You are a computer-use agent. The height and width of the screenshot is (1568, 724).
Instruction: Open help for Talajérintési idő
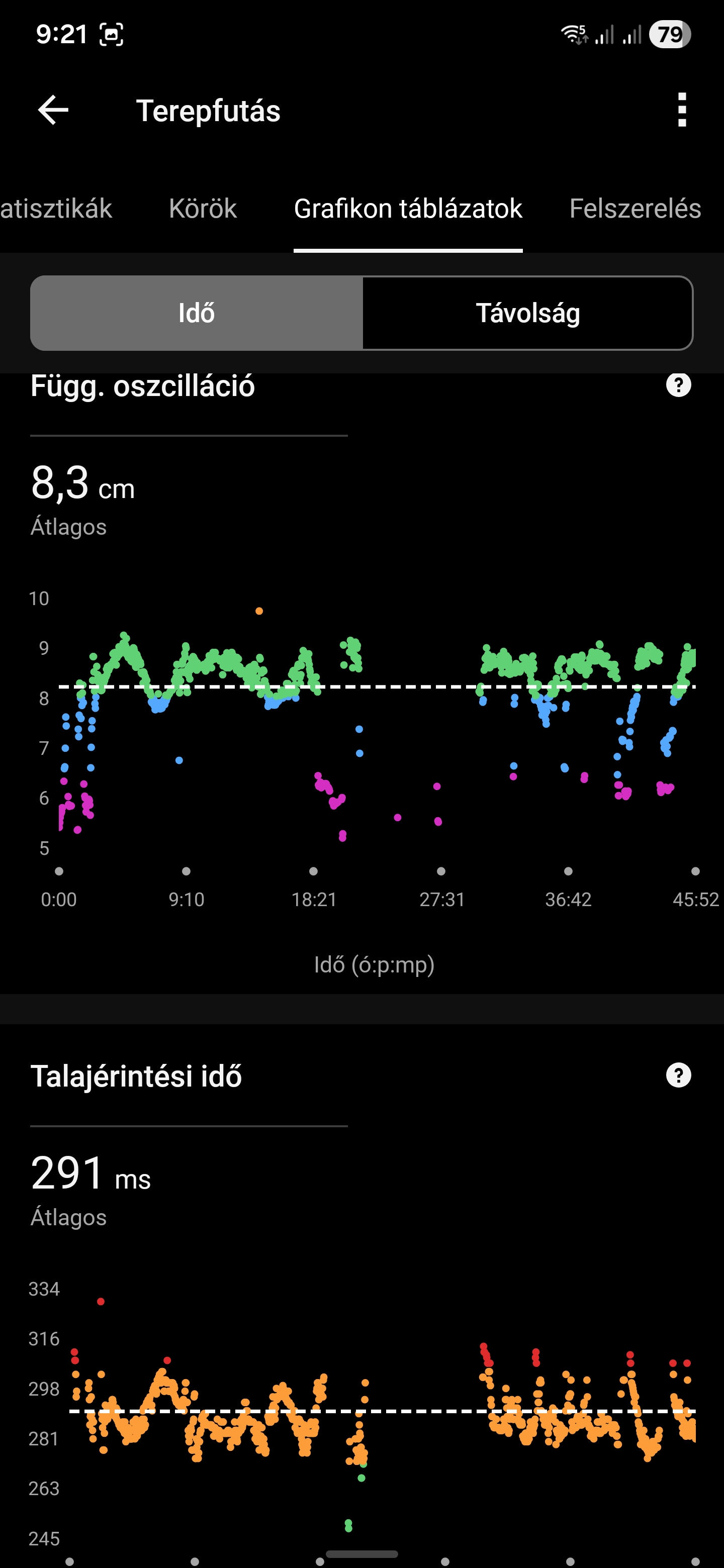[x=678, y=1075]
